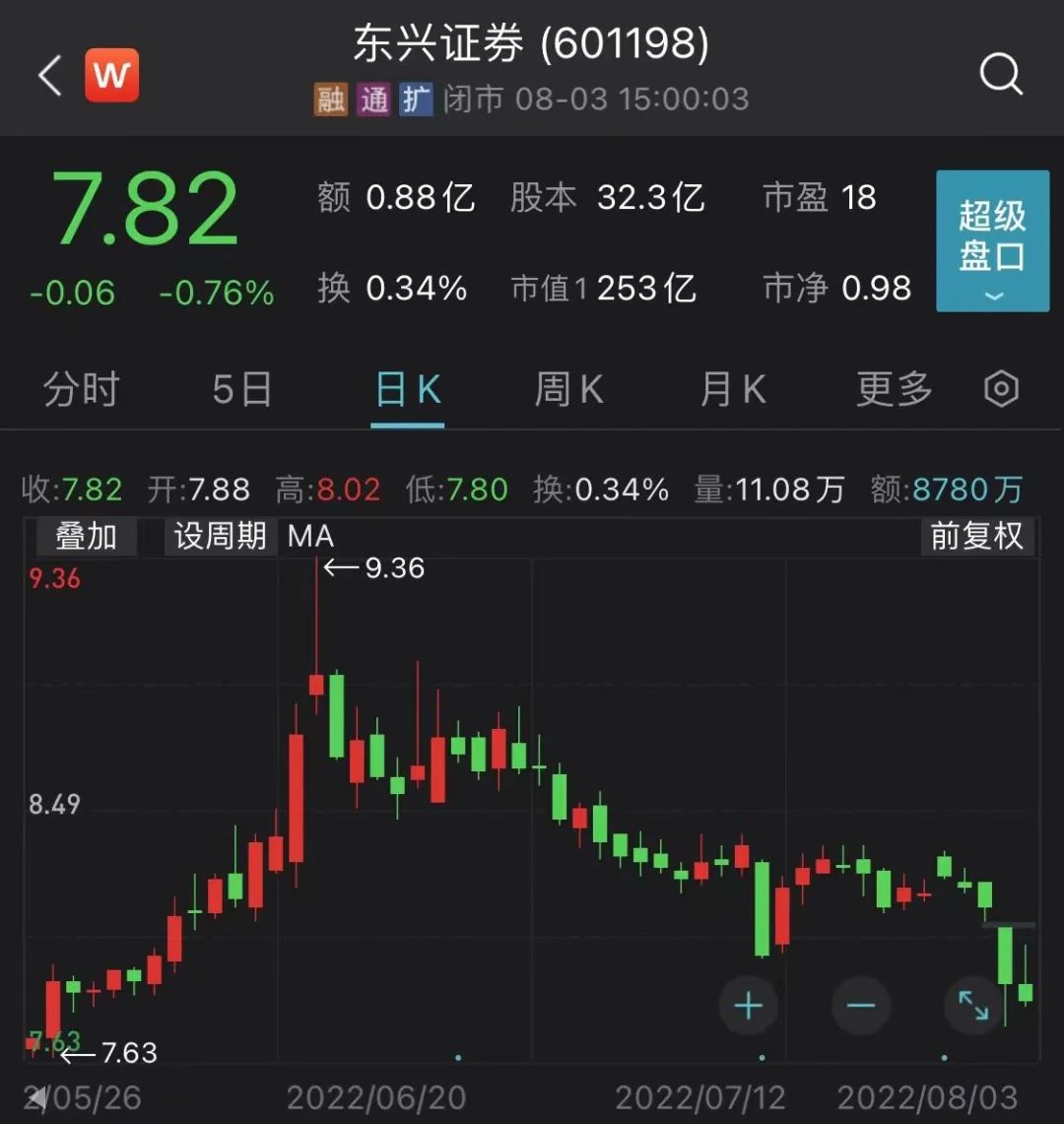Switch to the 分时 tab
1064x1124 pixels.
[x=81, y=389]
